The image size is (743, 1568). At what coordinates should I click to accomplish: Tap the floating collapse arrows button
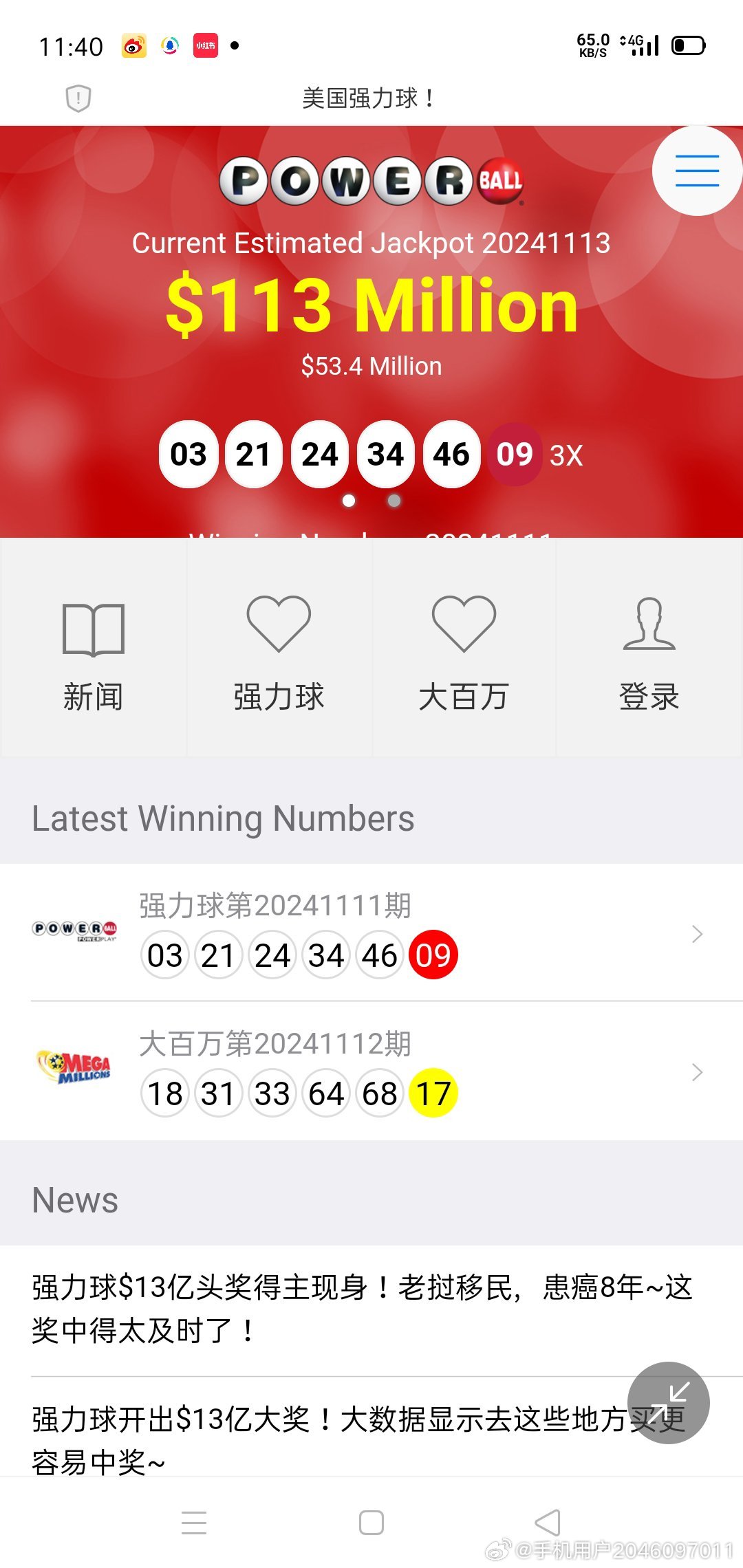point(669,1402)
